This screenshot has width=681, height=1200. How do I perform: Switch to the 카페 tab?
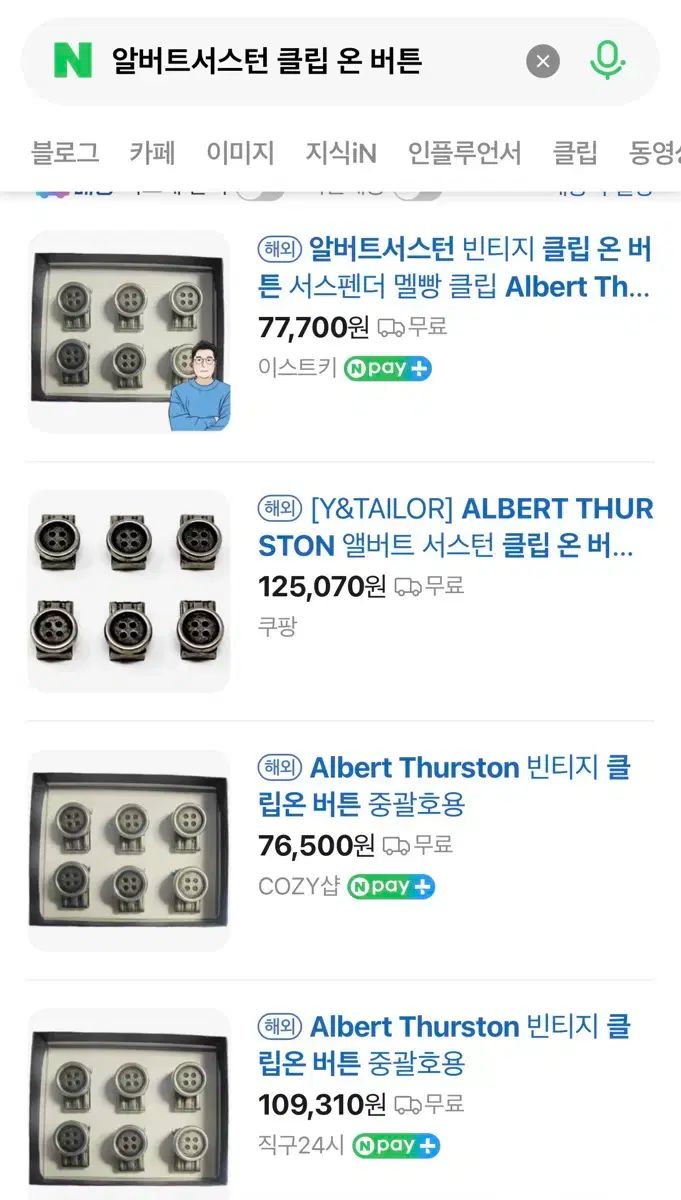point(152,153)
